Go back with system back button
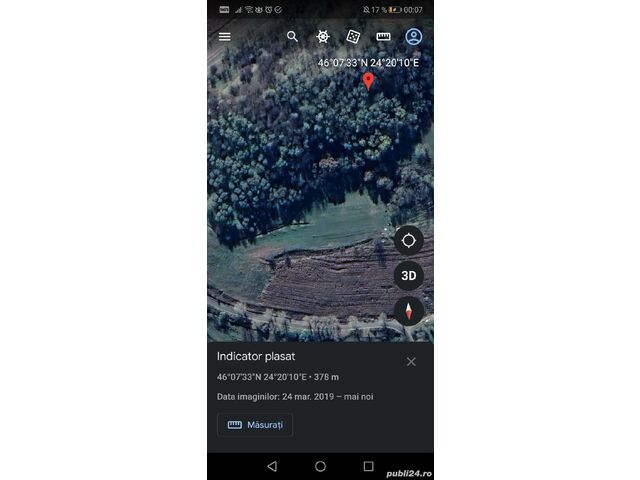The width and height of the screenshot is (640, 480). point(271,466)
